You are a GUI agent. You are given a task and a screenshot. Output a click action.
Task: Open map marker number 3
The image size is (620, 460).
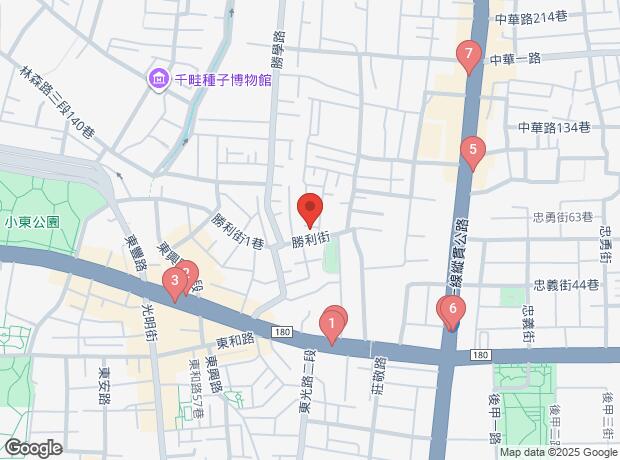pyautogui.click(x=175, y=282)
